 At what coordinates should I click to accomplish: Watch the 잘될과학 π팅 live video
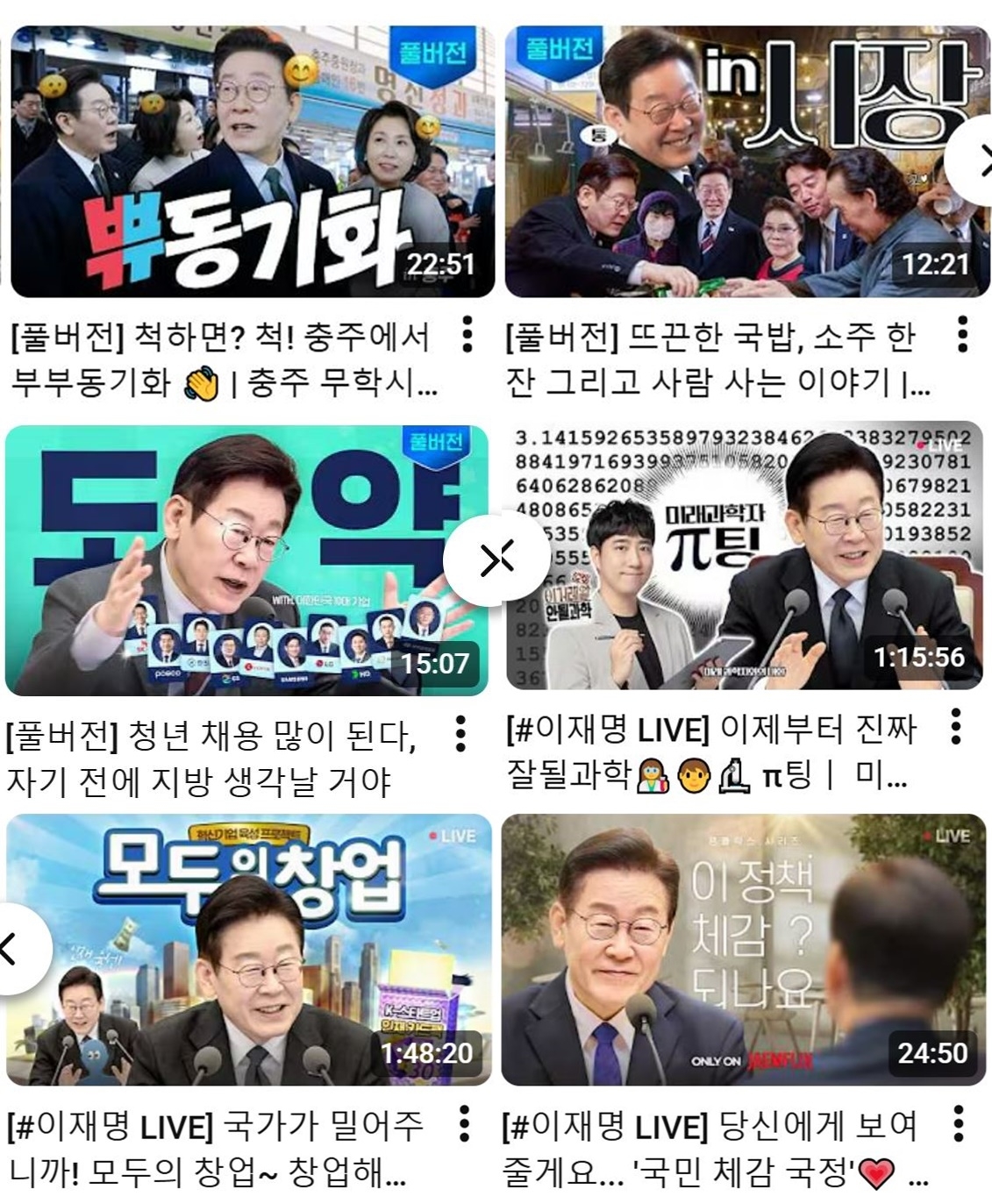tap(744, 559)
